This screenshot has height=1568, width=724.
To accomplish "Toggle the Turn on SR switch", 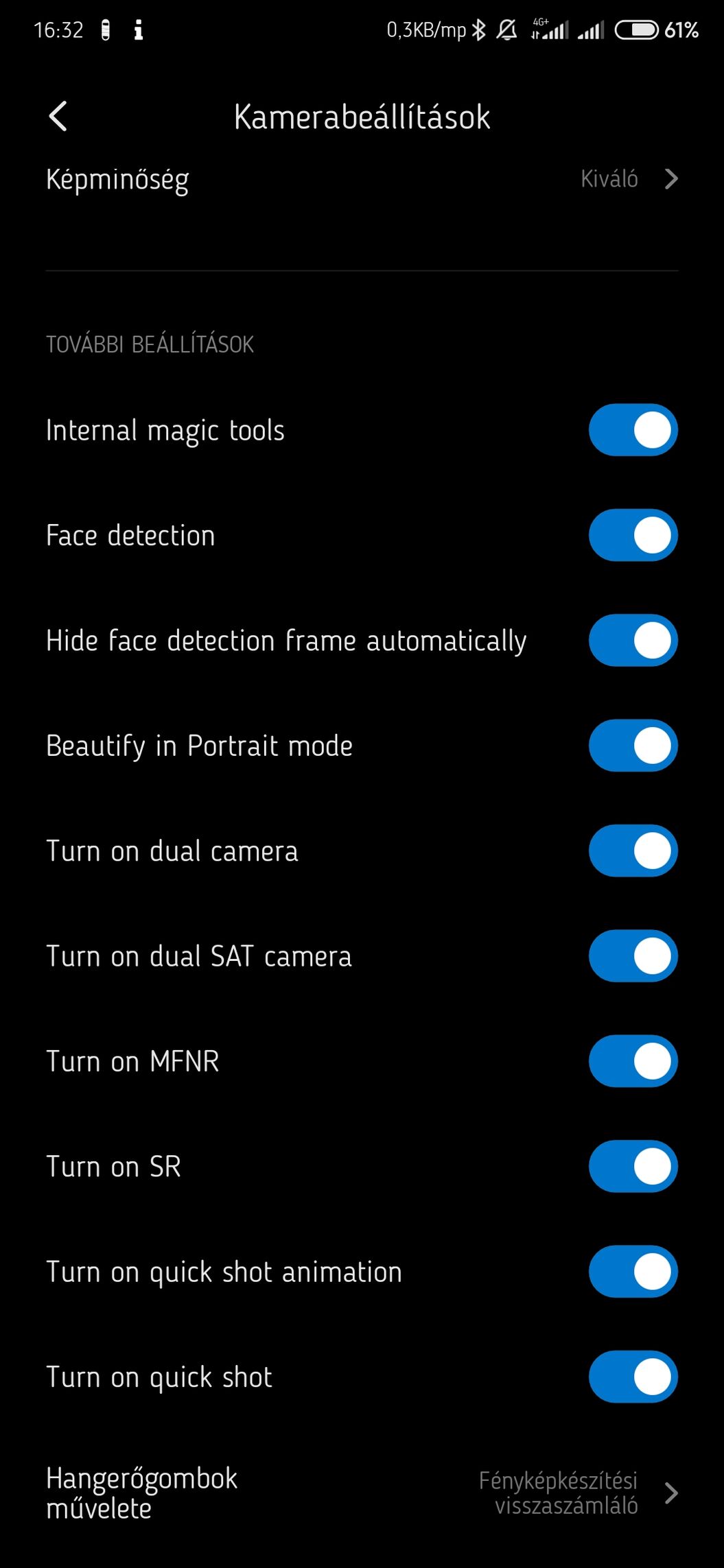I will (633, 1167).
